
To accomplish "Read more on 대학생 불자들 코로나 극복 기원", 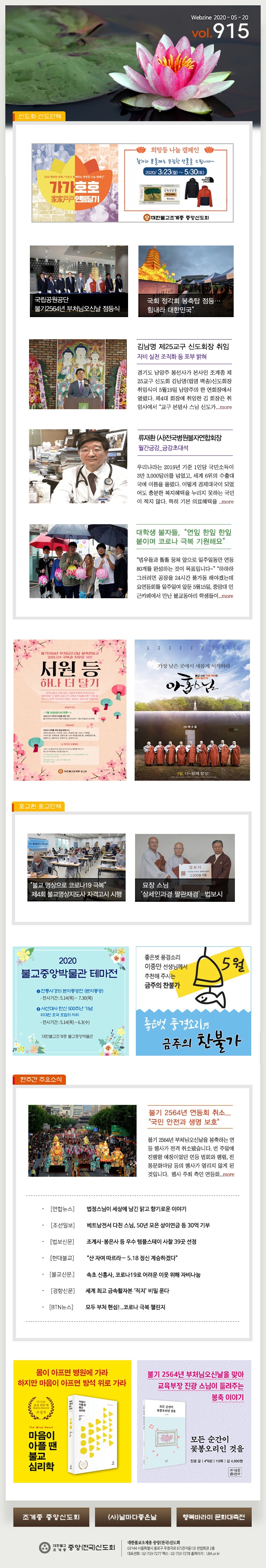I will pyautogui.click(x=226, y=596).
